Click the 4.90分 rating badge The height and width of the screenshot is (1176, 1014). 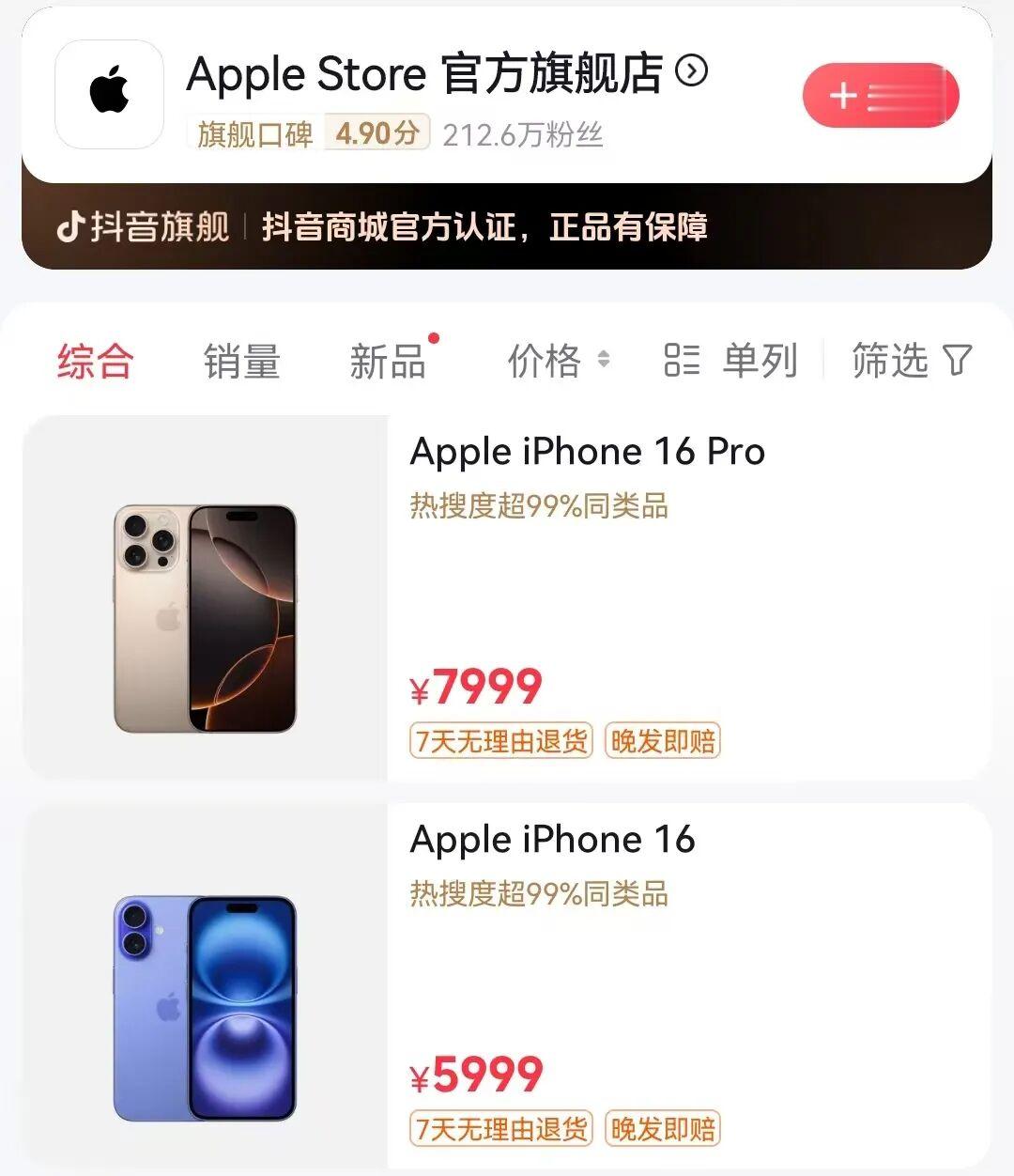[376, 134]
